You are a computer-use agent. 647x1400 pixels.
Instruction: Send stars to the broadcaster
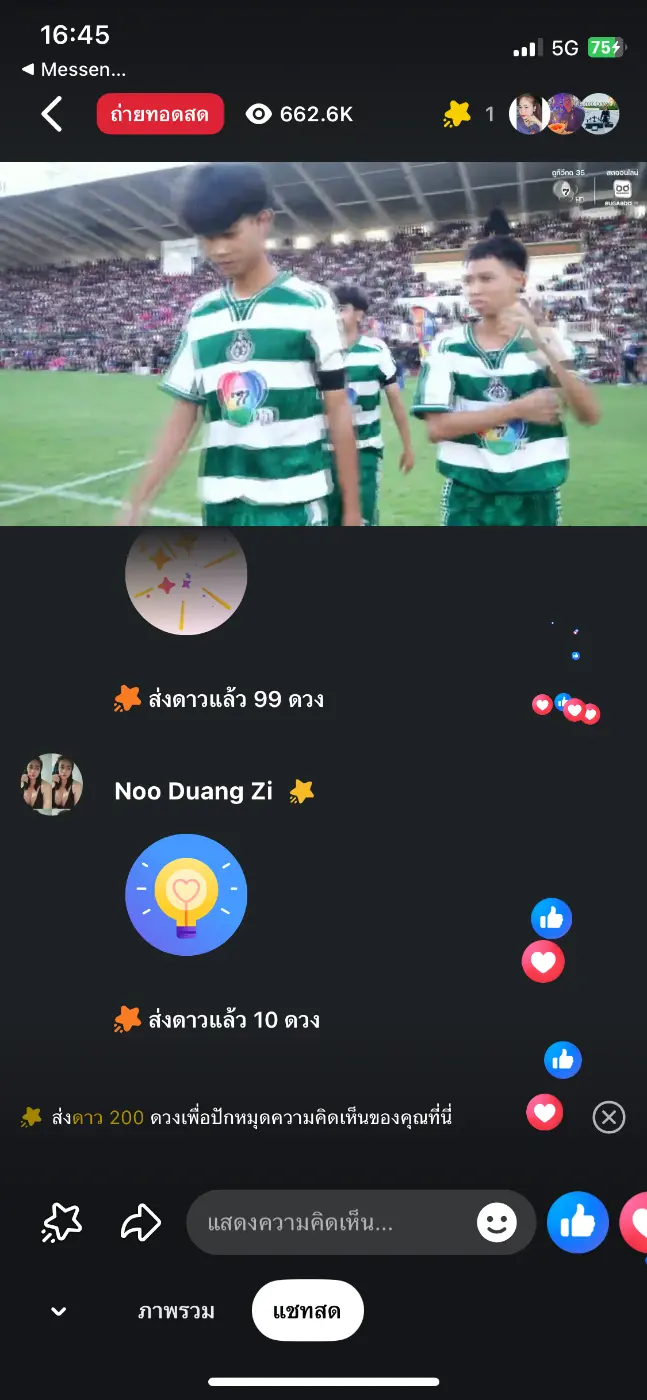(62, 1222)
